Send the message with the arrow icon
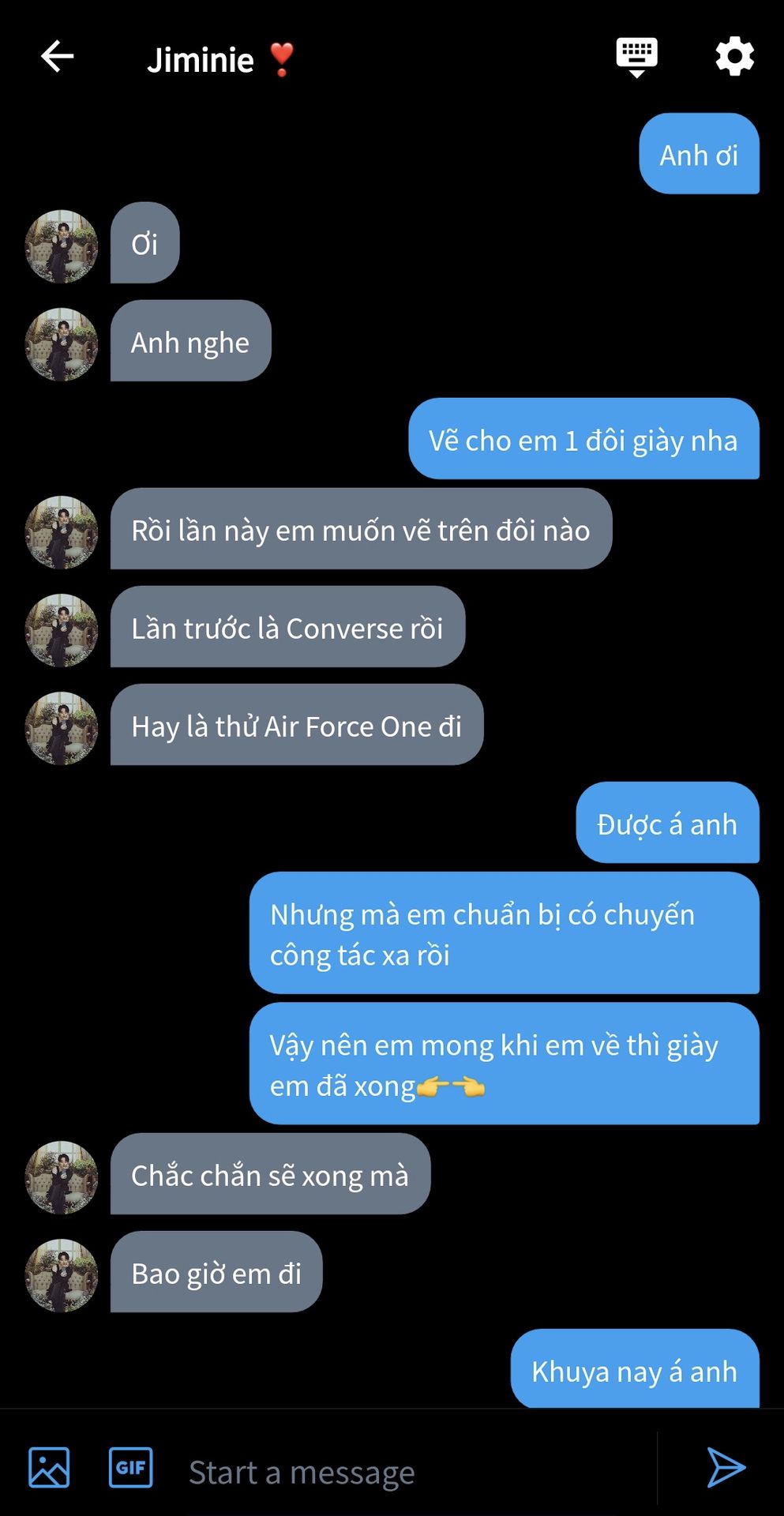This screenshot has height=1516, width=784. point(725,1467)
